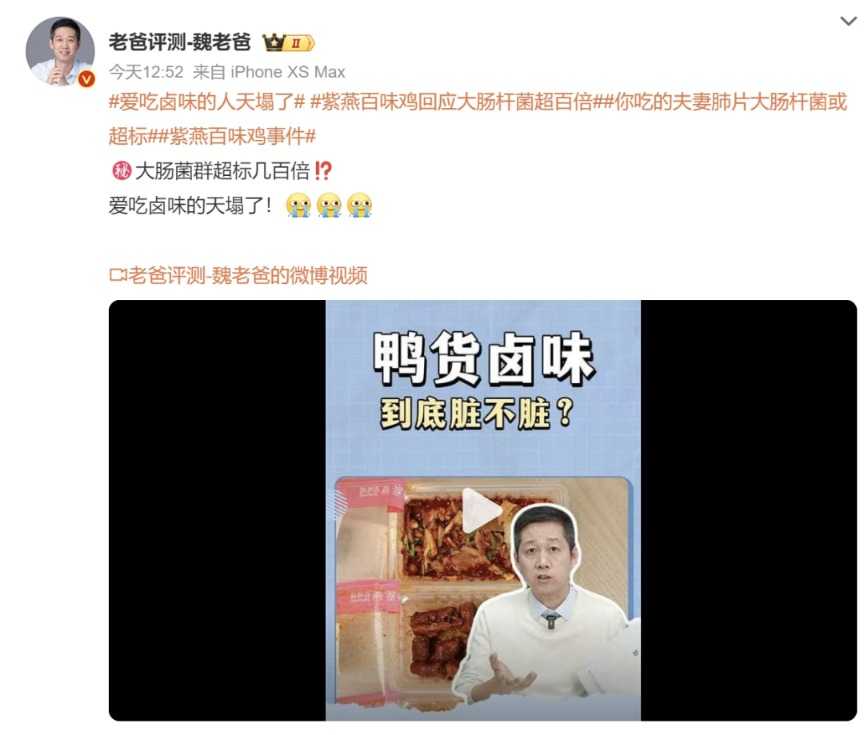Open the username 老爸评测-魏老爸
This screenshot has width=864, height=735.
click(x=179, y=43)
